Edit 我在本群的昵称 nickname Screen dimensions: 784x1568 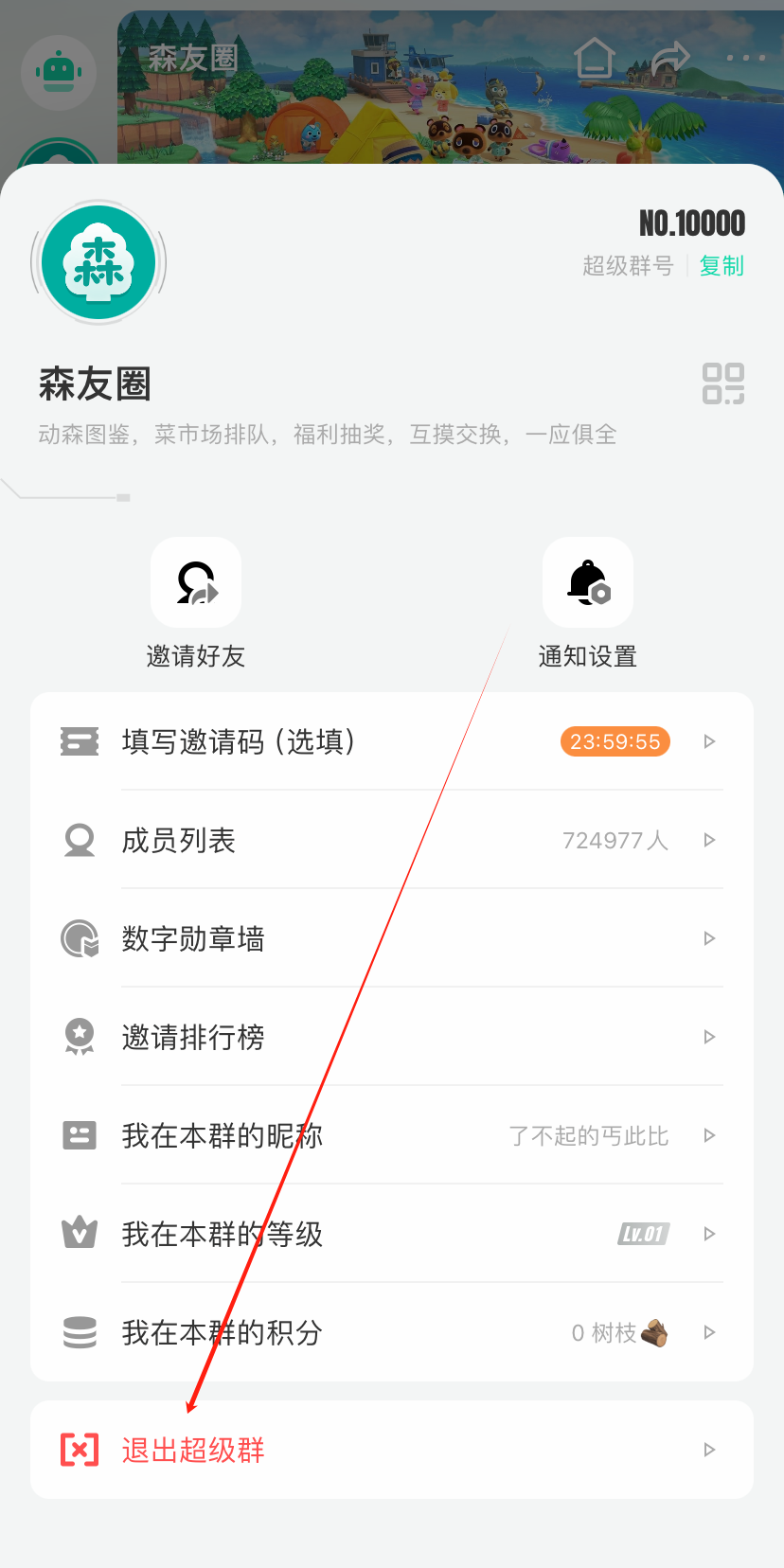pos(392,1135)
